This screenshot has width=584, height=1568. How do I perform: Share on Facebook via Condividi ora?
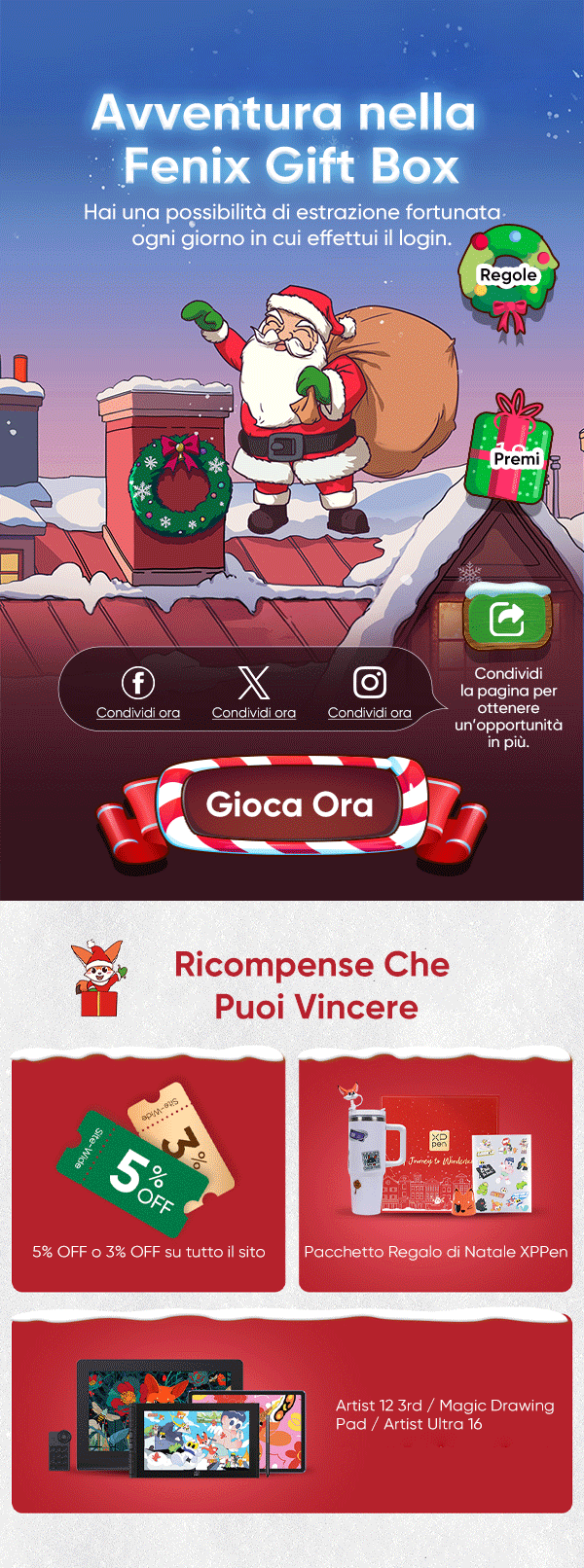[x=138, y=694]
